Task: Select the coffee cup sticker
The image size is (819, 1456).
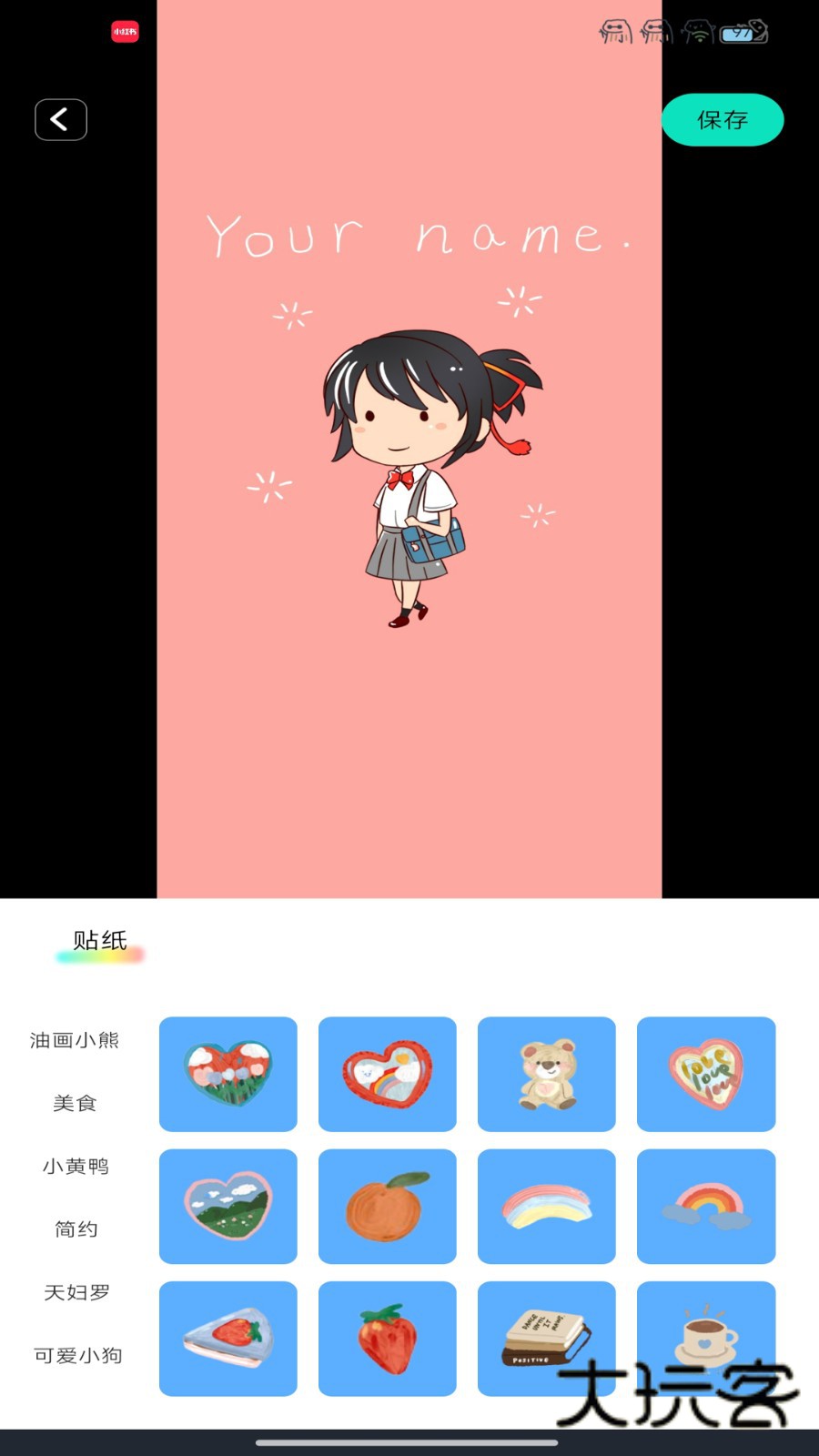Action: [706, 1339]
